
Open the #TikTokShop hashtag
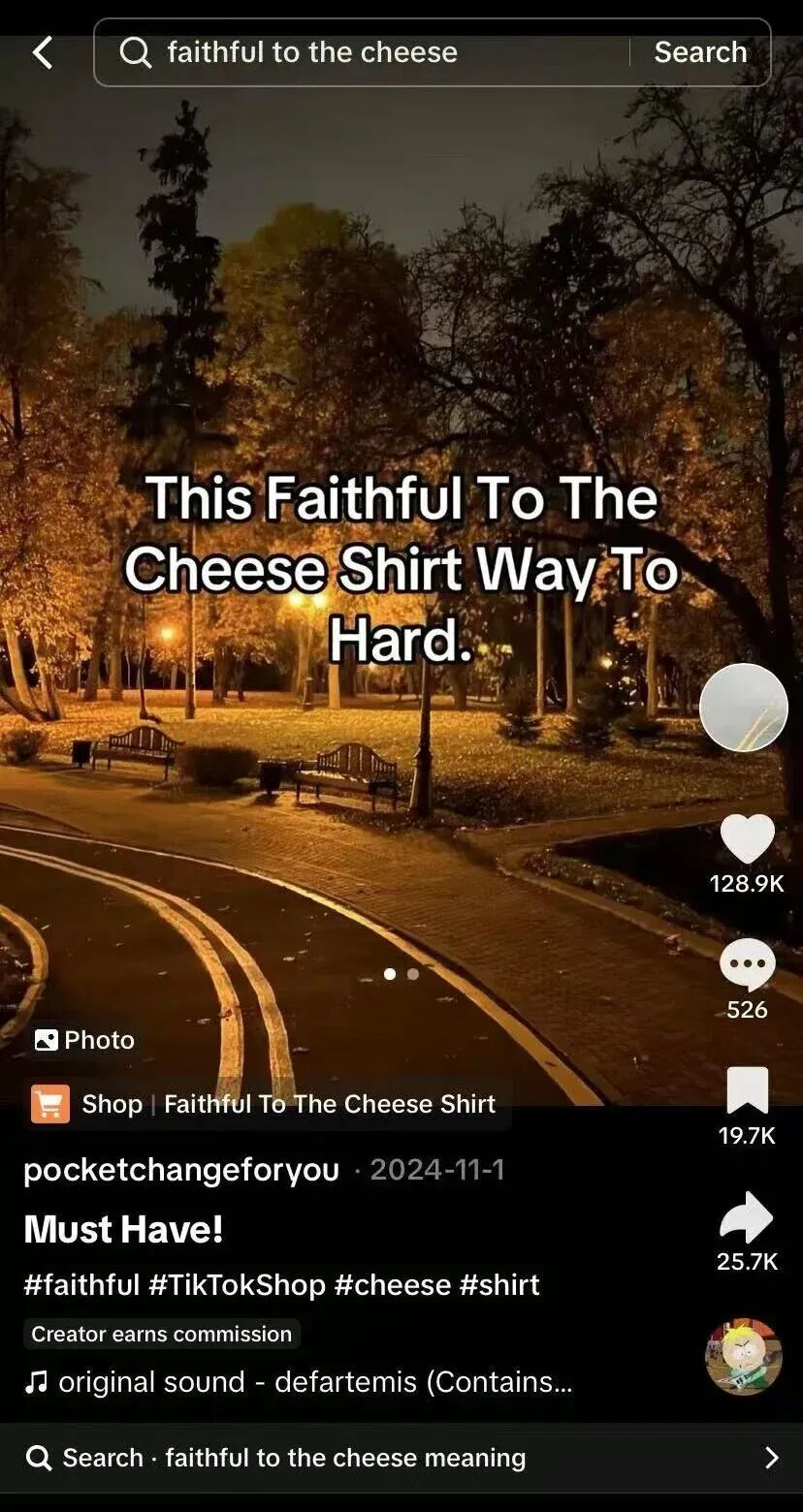point(237,1285)
